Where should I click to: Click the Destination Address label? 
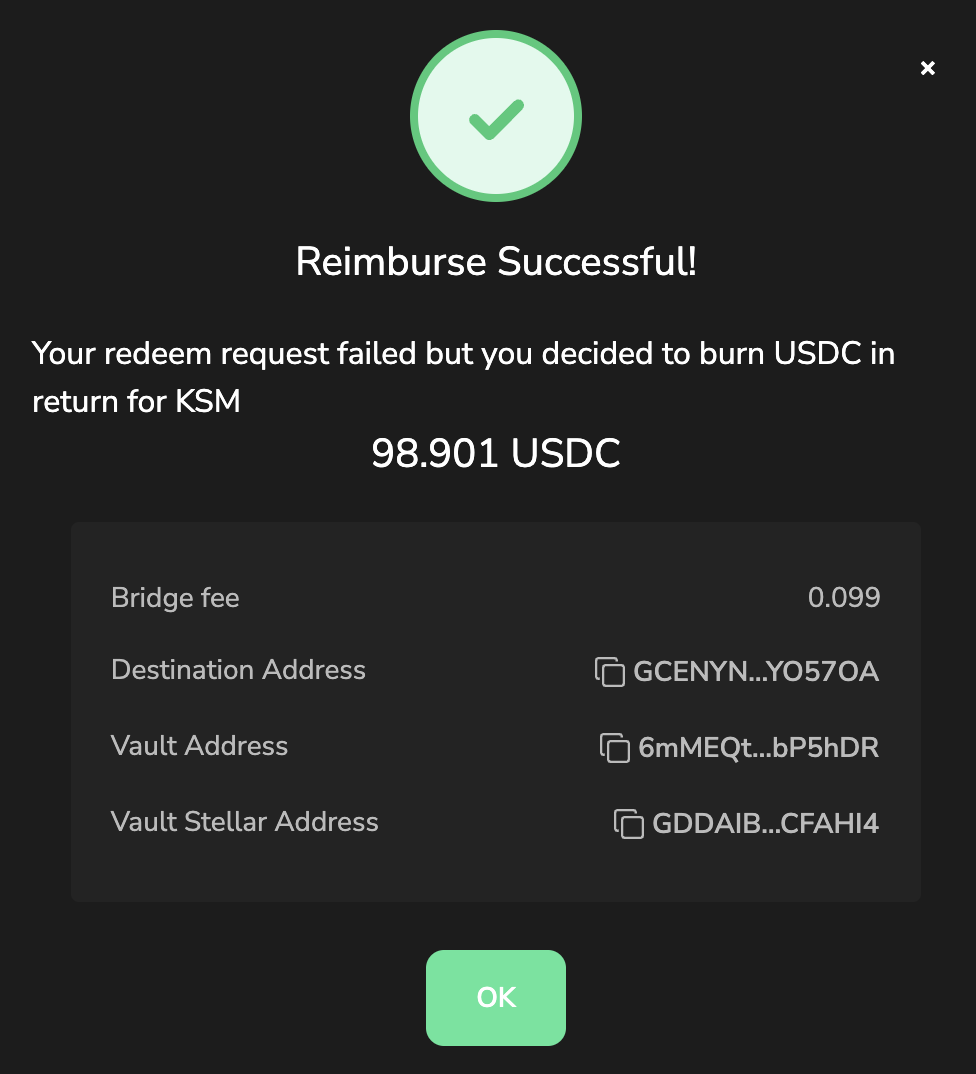coord(238,670)
